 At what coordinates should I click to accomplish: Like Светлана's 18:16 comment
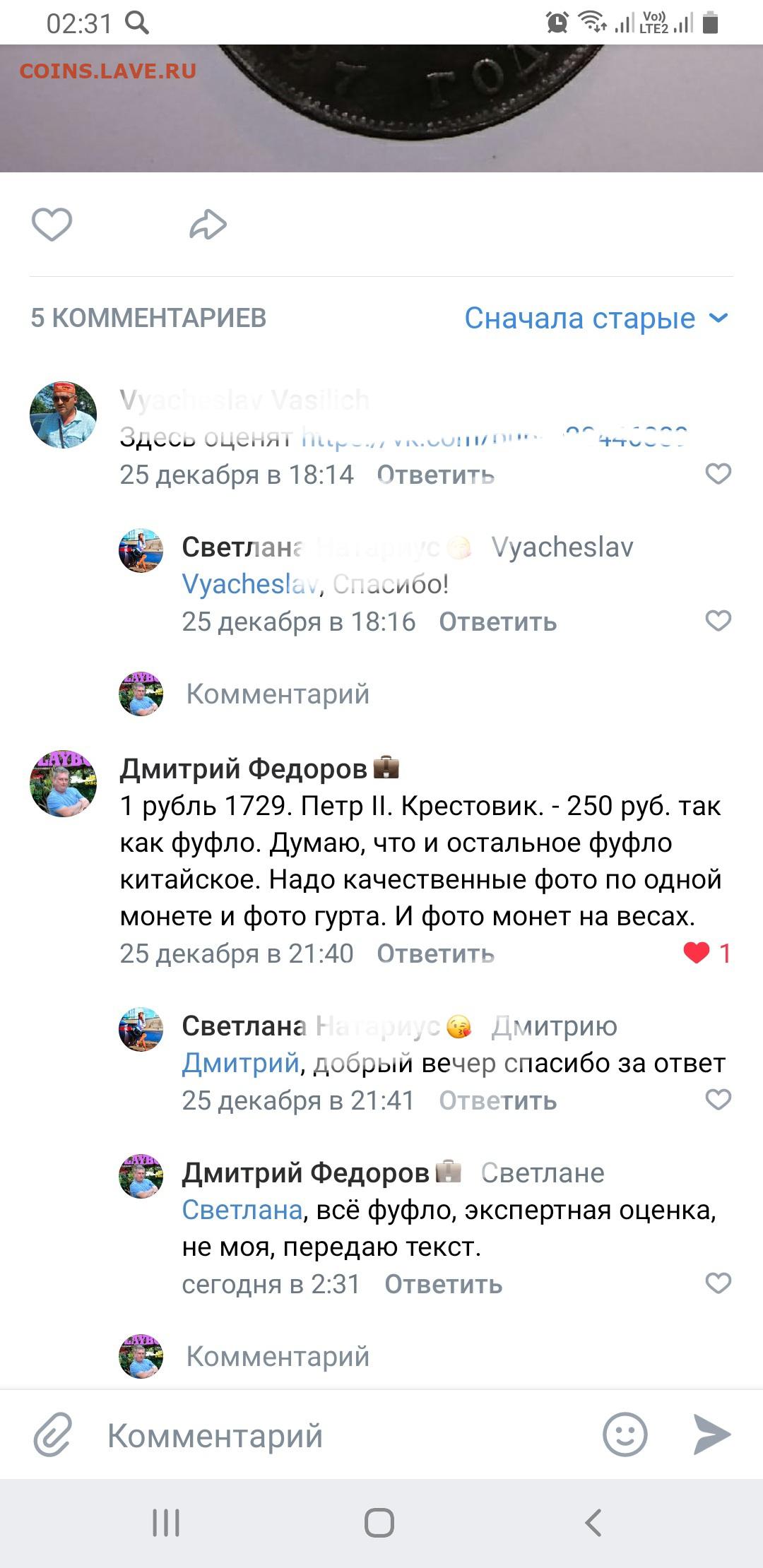tap(718, 621)
